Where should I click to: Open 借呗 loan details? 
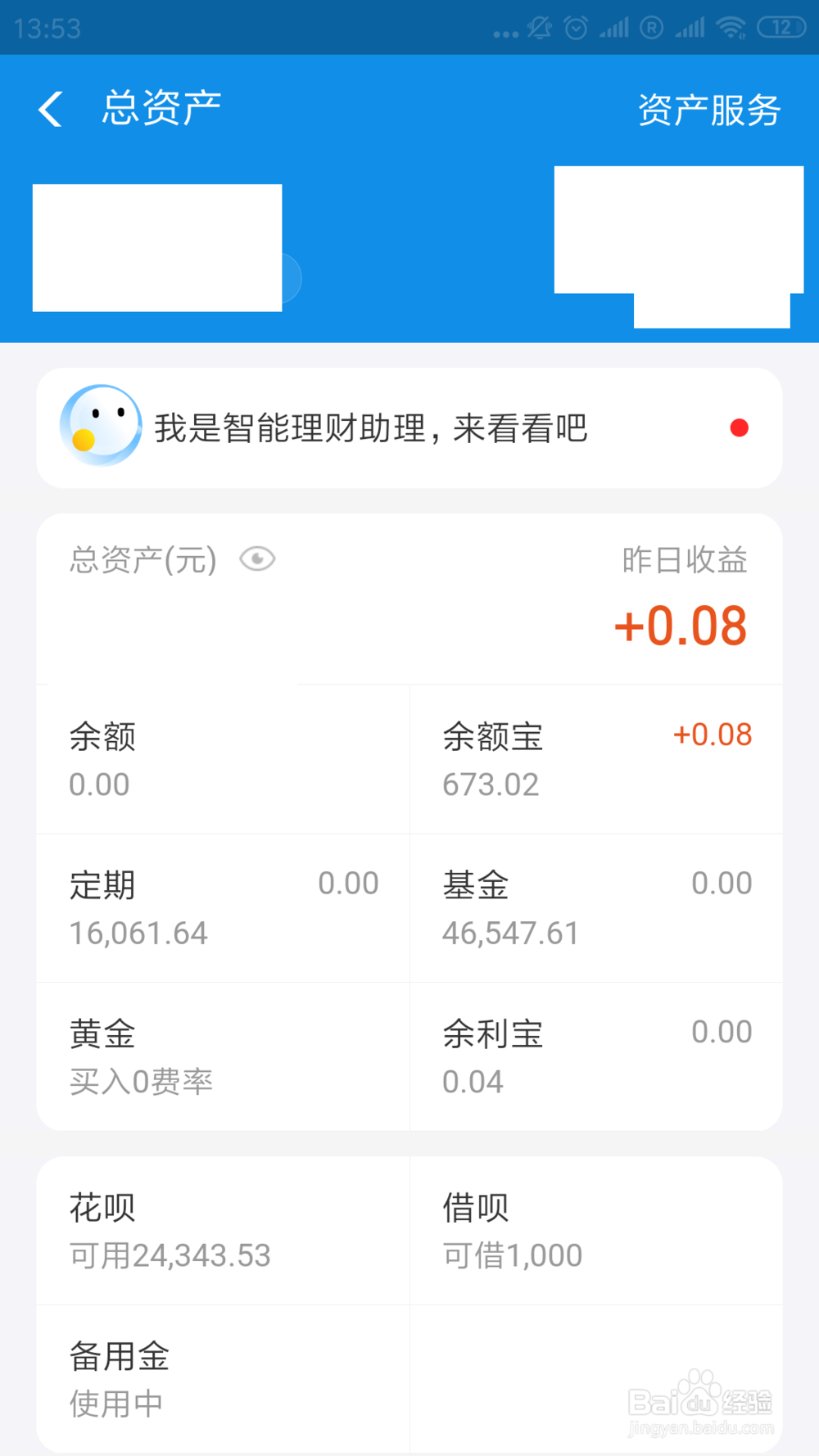pyautogui.click(x=595, y=1230)
